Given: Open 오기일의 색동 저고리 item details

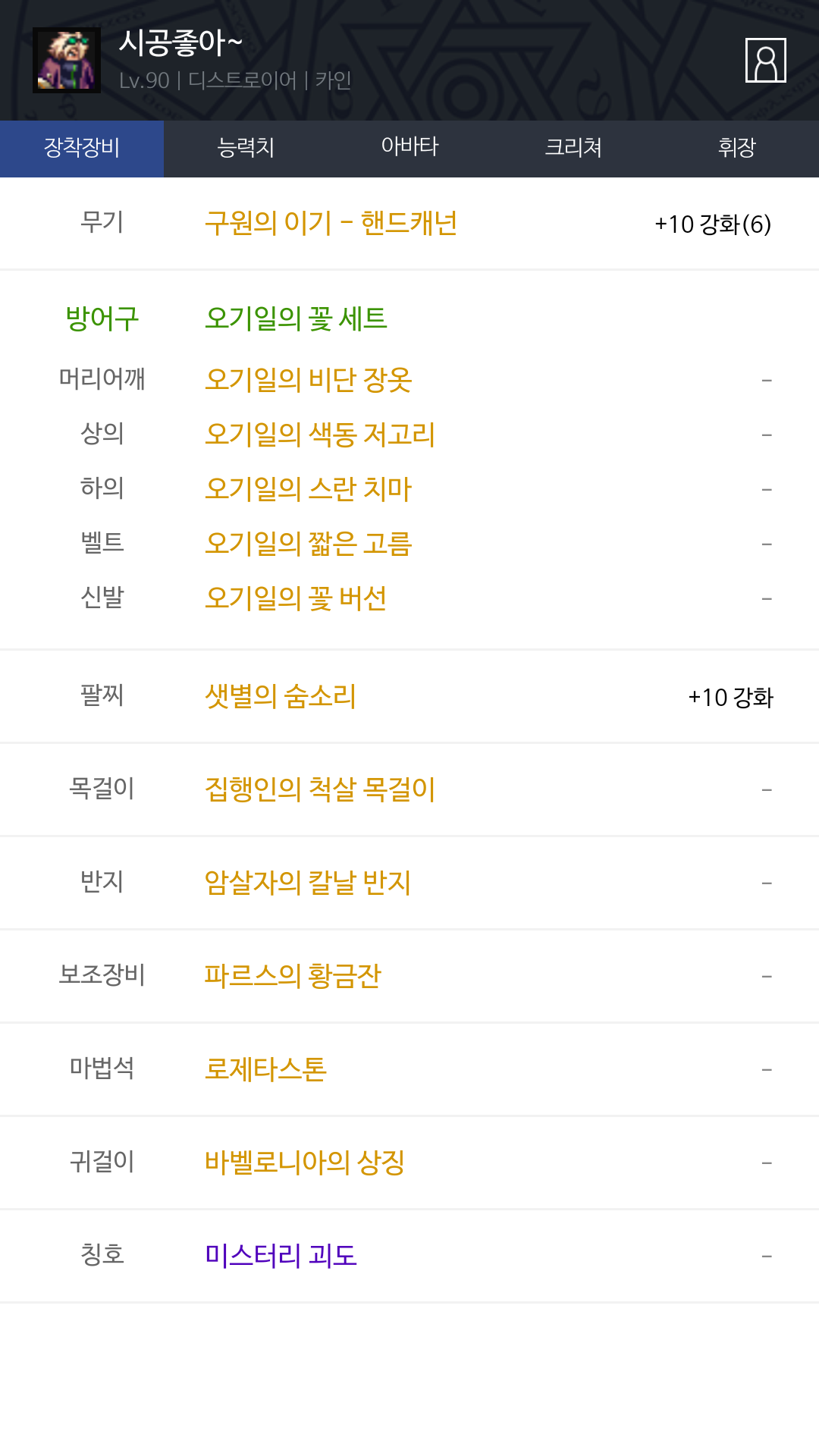Looking at the screenshot, I should (x=320, y=435).
